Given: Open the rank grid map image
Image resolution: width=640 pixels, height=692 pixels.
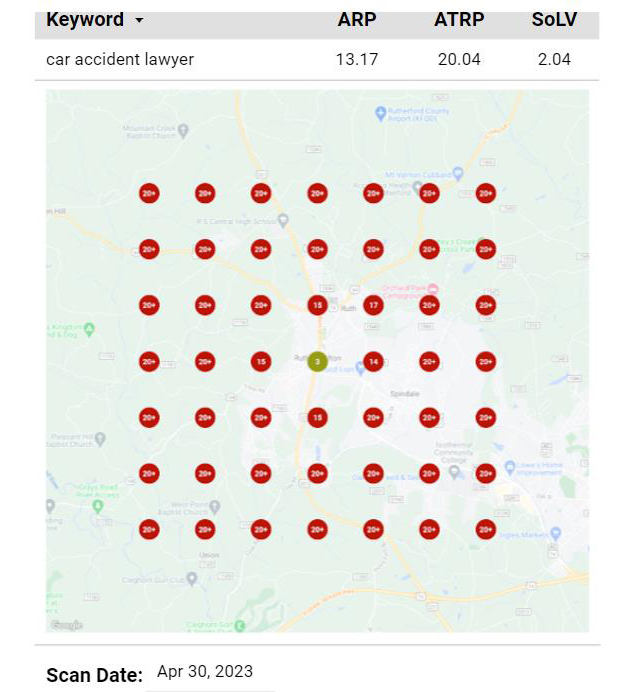Looking at the screenshot, I should pos(317,360).
